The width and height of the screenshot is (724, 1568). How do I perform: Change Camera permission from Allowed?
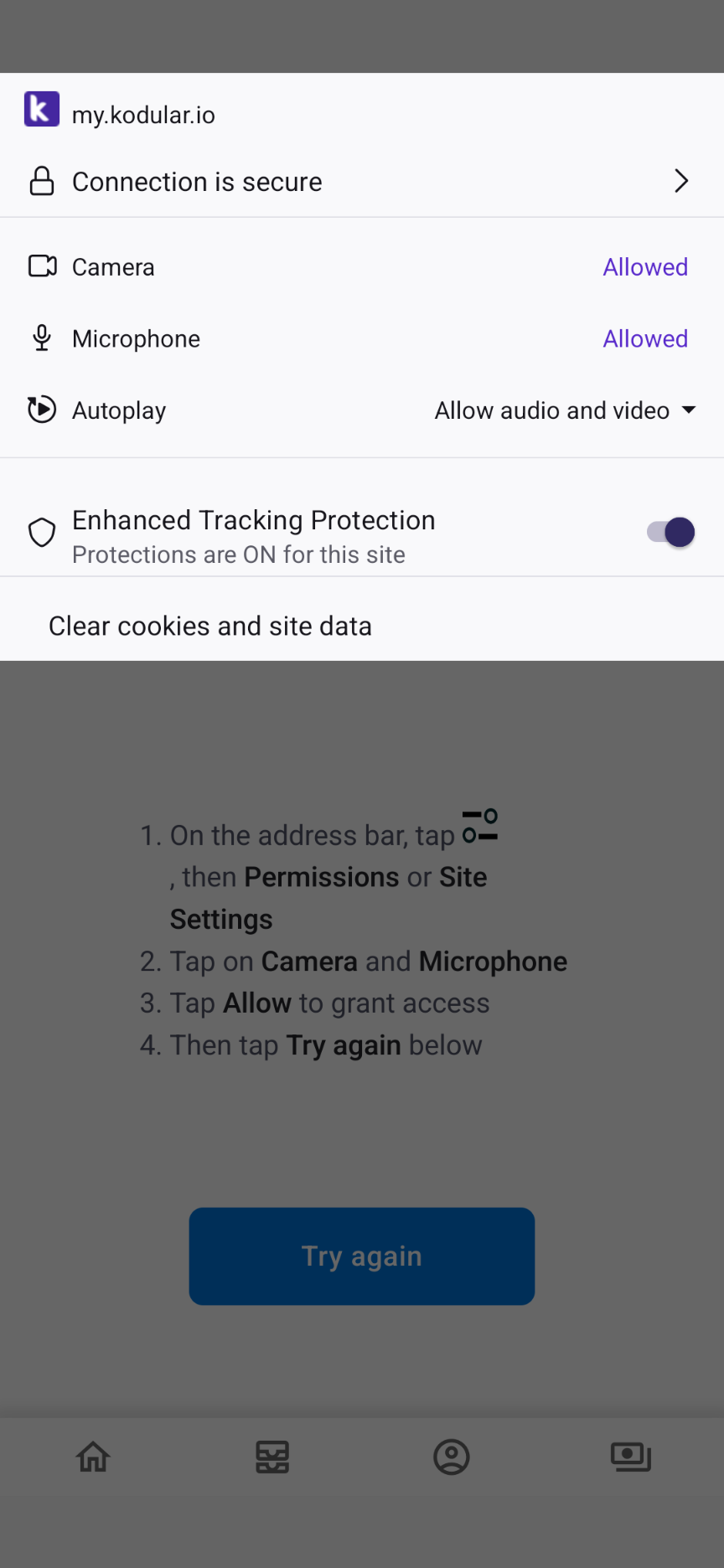point(645,267)
